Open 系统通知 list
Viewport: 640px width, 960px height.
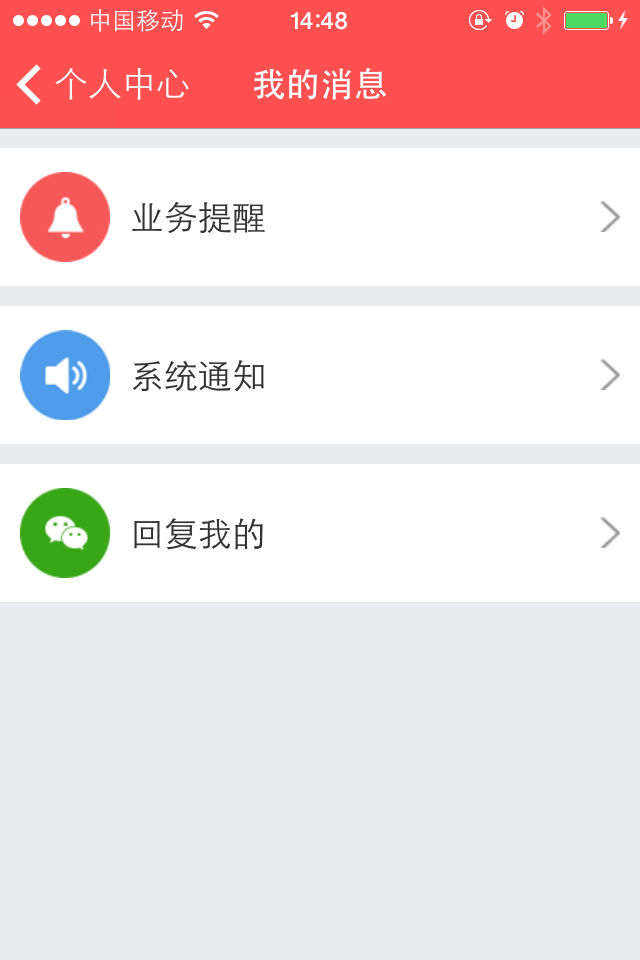point(320,375)
